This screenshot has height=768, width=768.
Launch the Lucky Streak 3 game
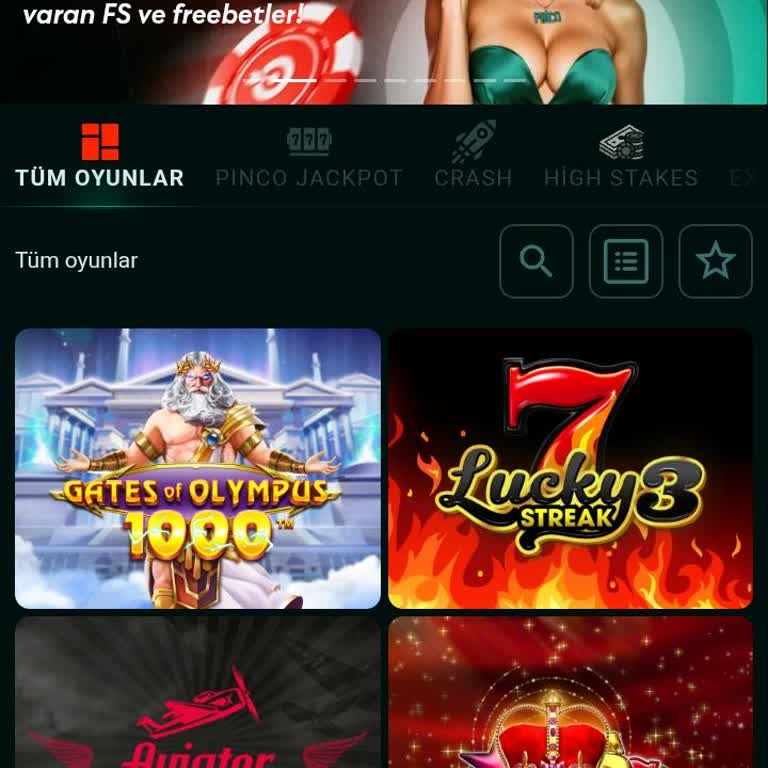tap(570, 468)
